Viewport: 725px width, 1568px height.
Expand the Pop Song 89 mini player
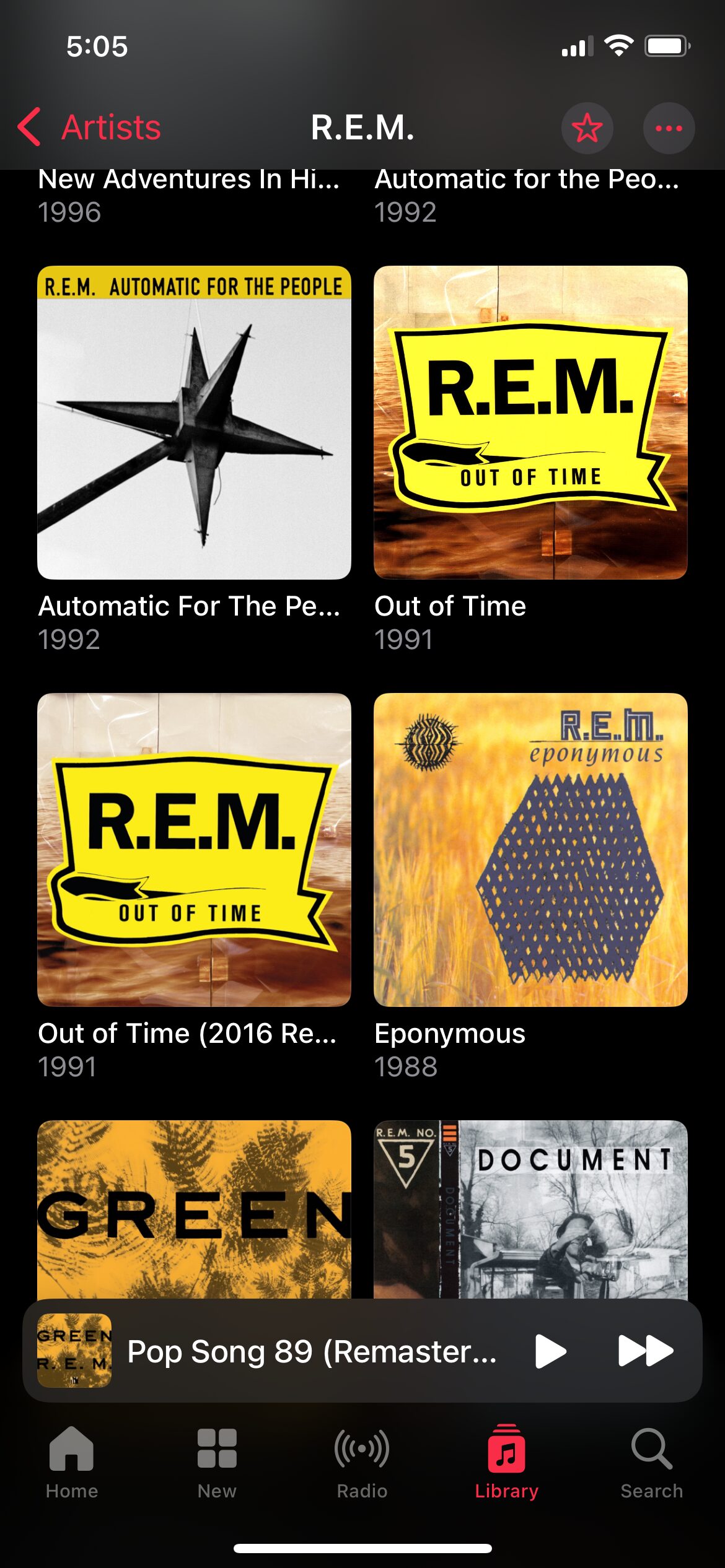310,1351
